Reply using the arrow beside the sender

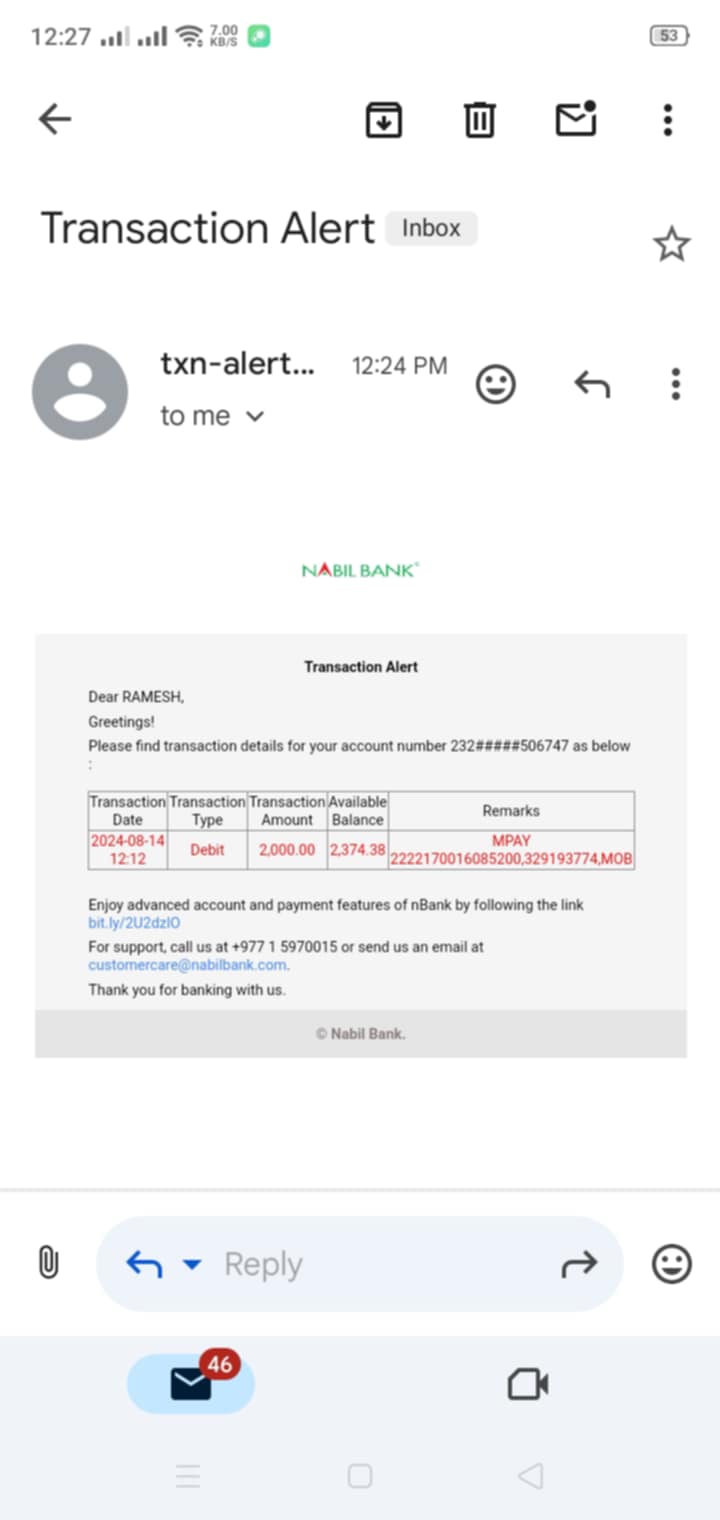coord(592,384)
